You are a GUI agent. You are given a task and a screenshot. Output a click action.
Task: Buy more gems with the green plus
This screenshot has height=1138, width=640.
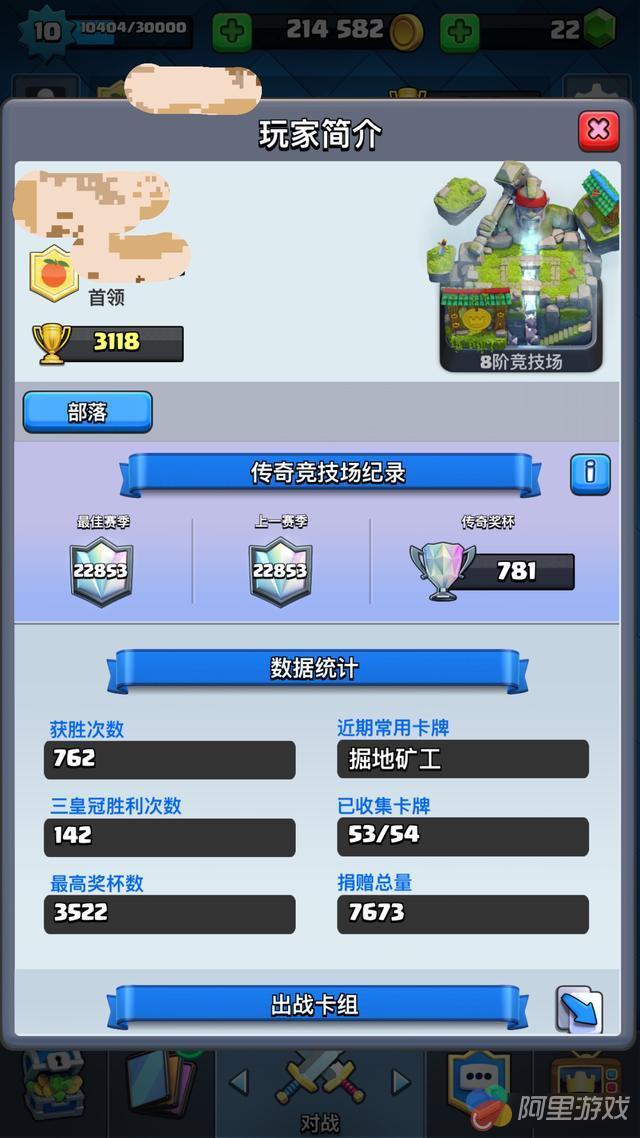point(459,31)
